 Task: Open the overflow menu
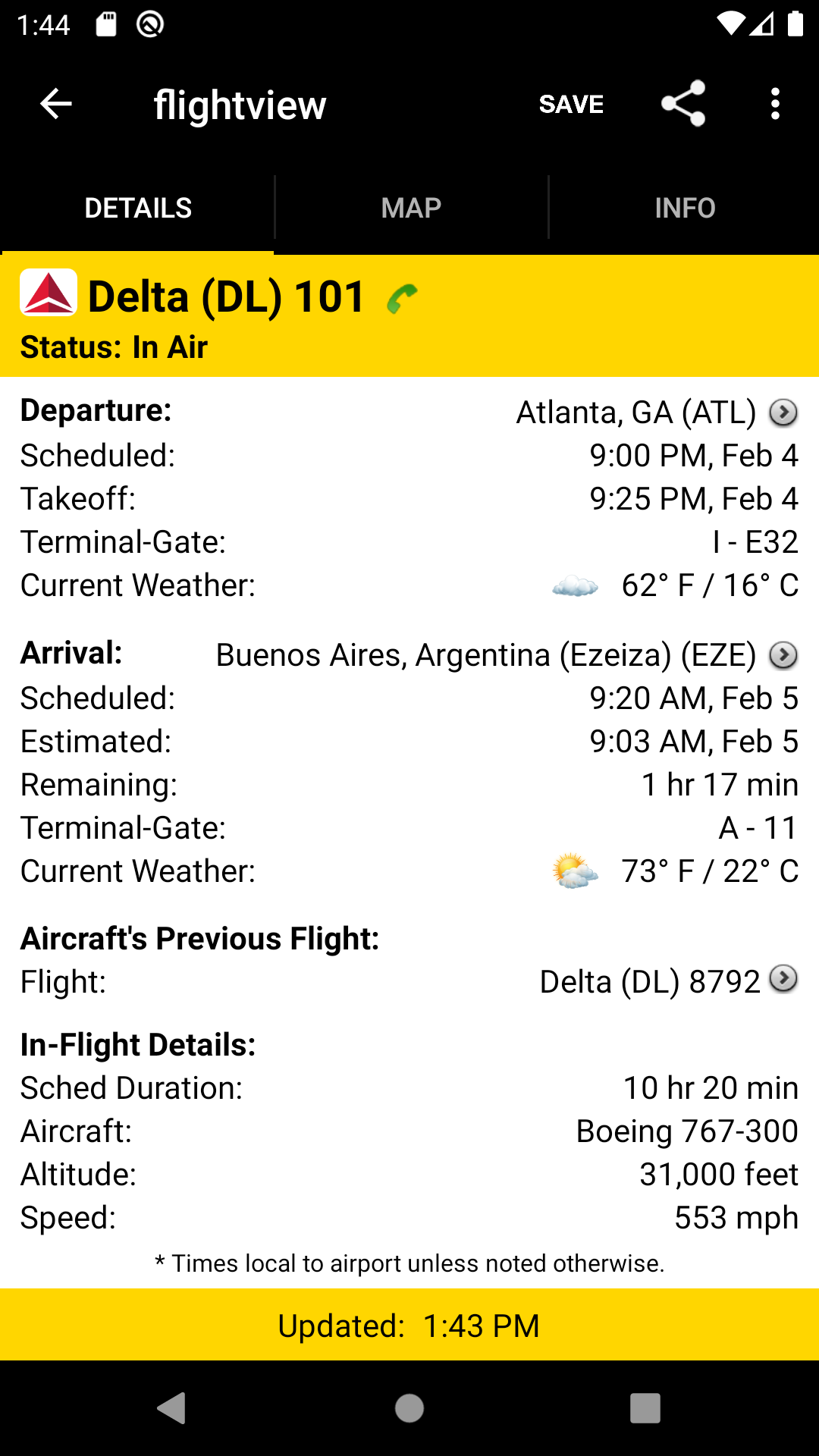775,104
